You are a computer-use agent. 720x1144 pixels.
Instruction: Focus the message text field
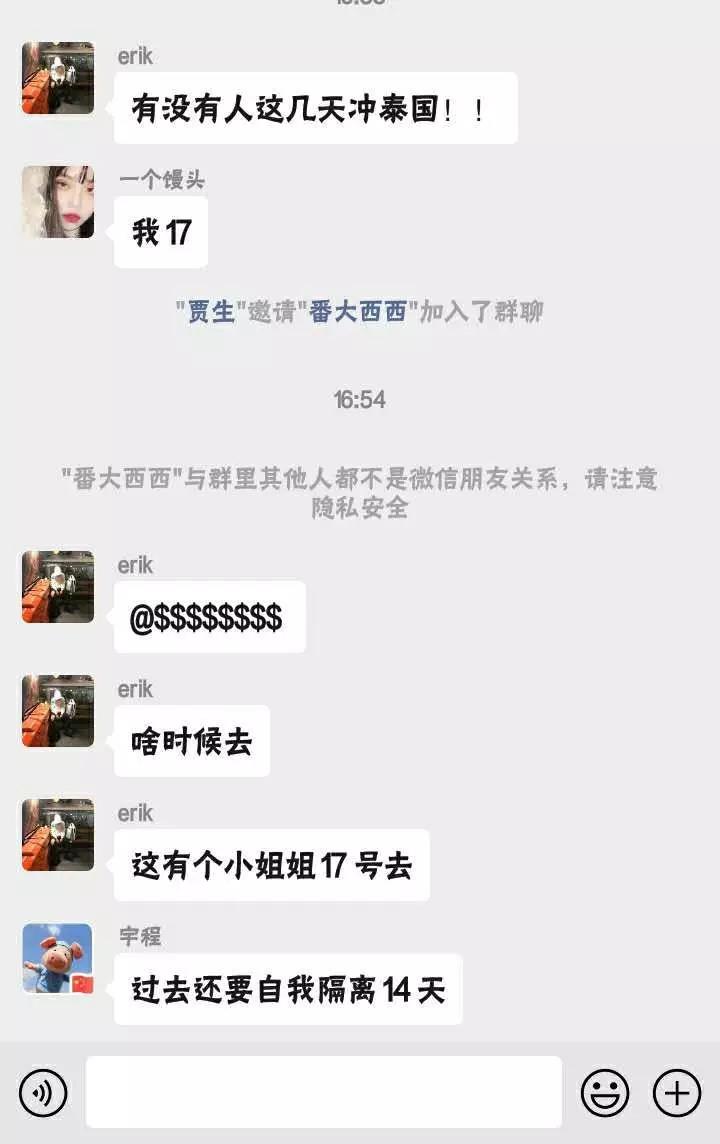[x=323, y=1092]
